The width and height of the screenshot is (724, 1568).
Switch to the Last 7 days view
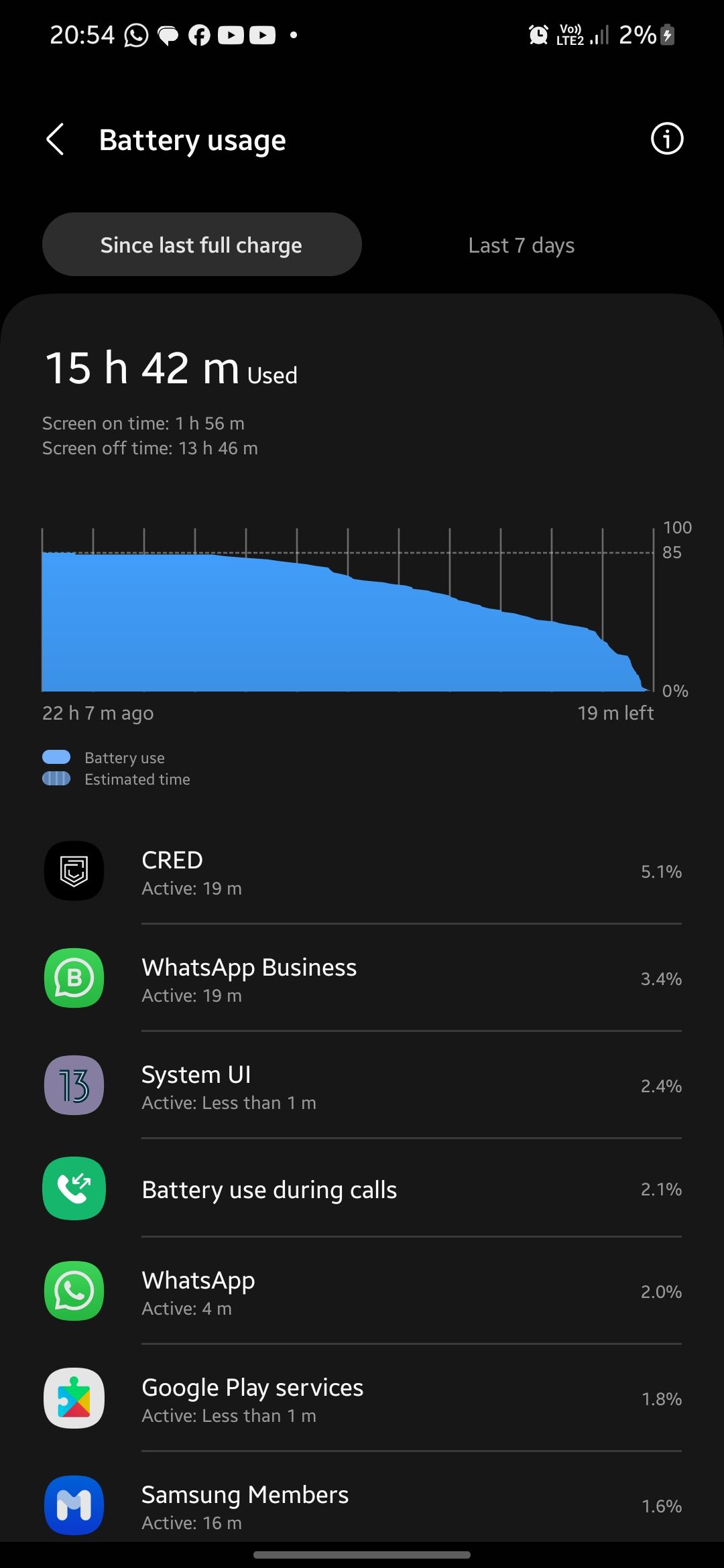[521, 245]
